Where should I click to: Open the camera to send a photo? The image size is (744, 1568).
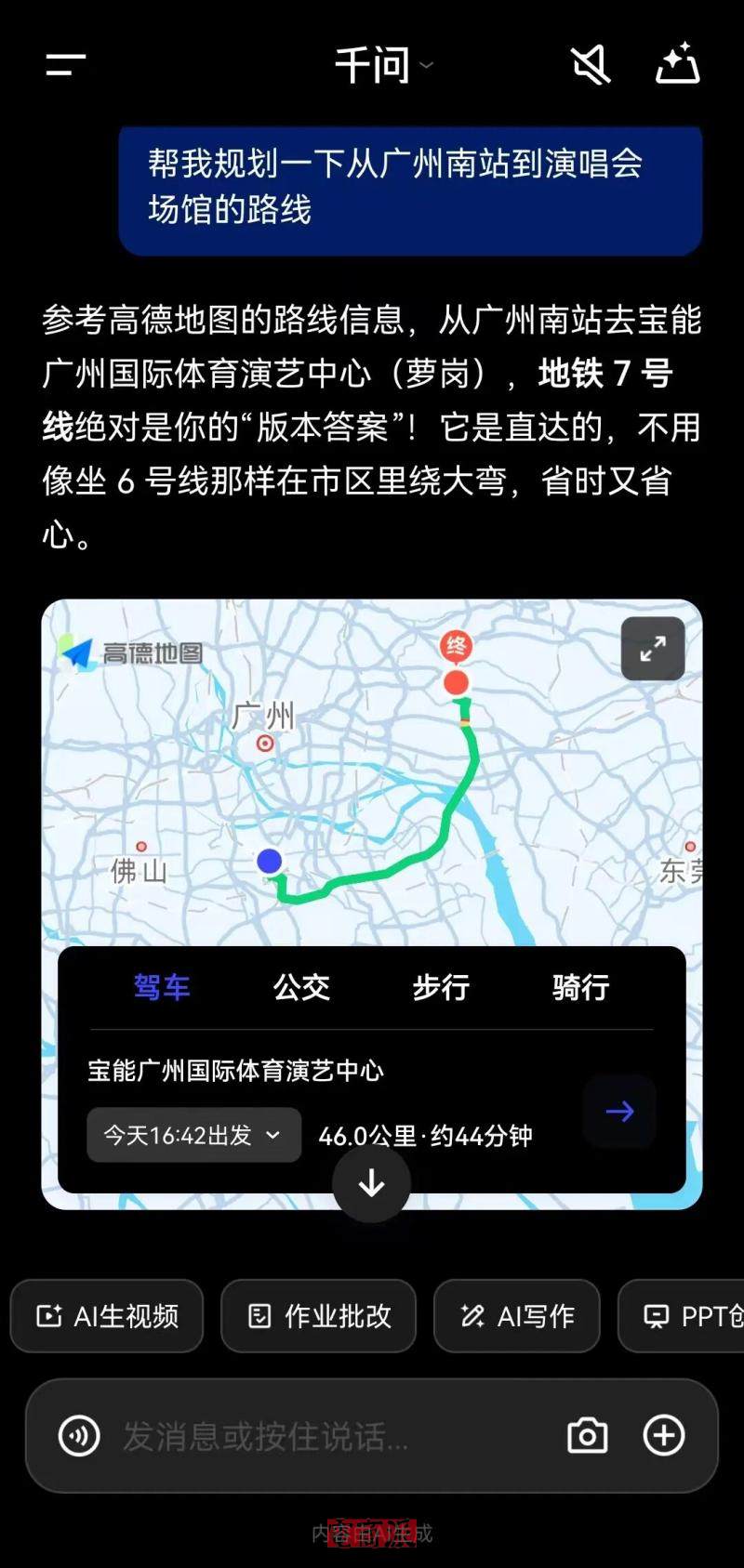click(x=587, y=1436)
